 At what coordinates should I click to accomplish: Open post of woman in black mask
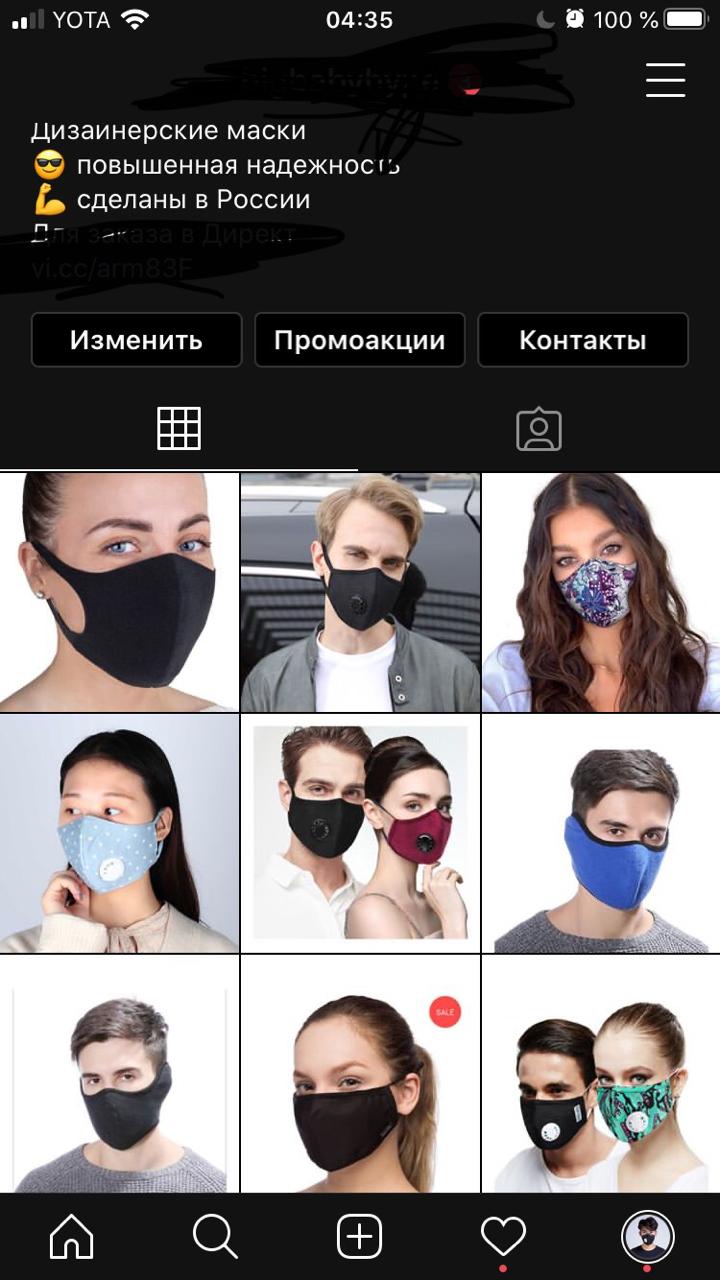(x=119, y=592)
